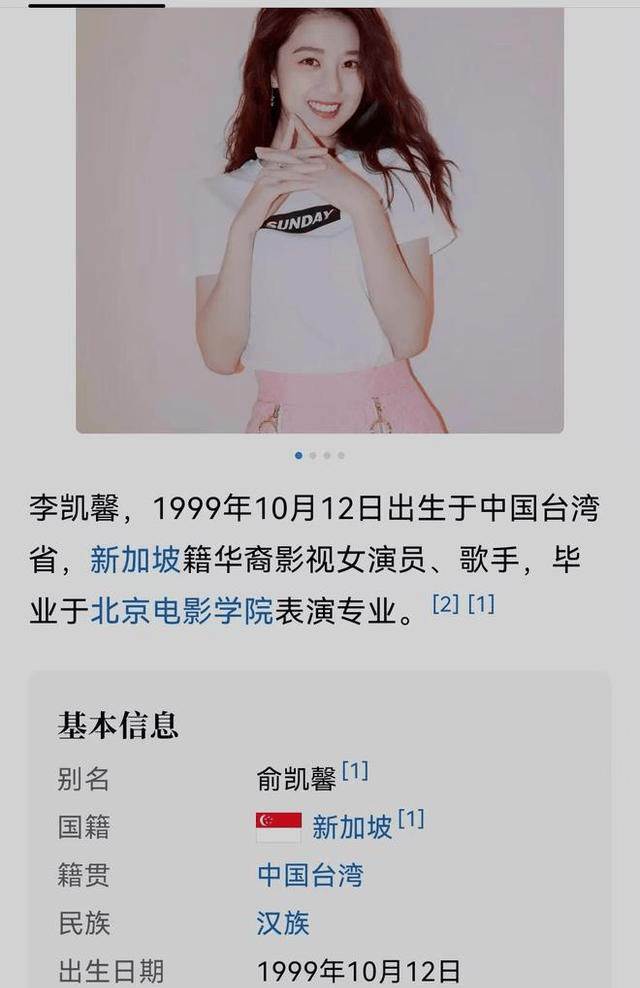Open the 中国台湾 link in the 籍贯 row

[310, 875]
